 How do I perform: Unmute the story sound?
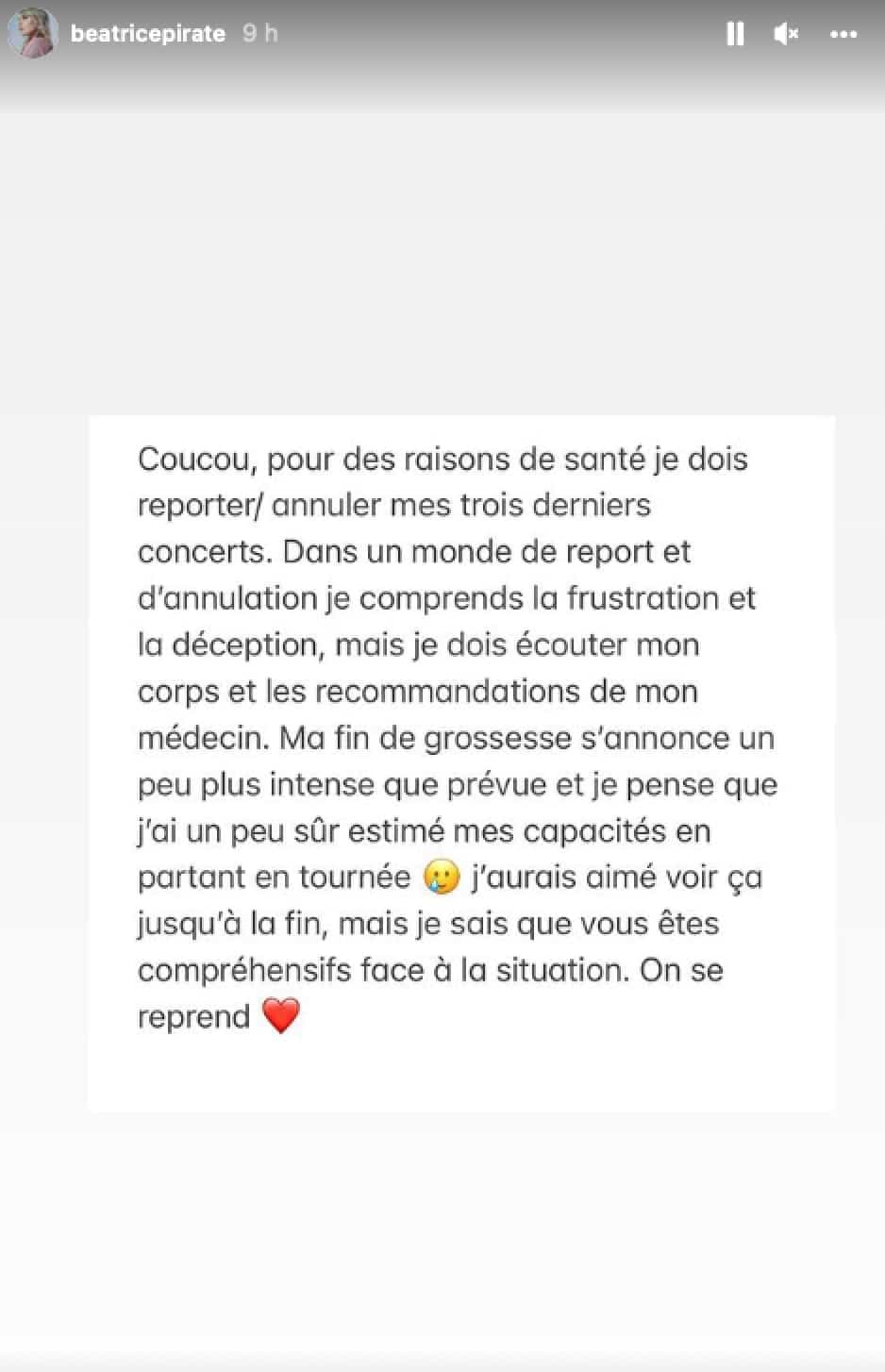click(786, 34)
